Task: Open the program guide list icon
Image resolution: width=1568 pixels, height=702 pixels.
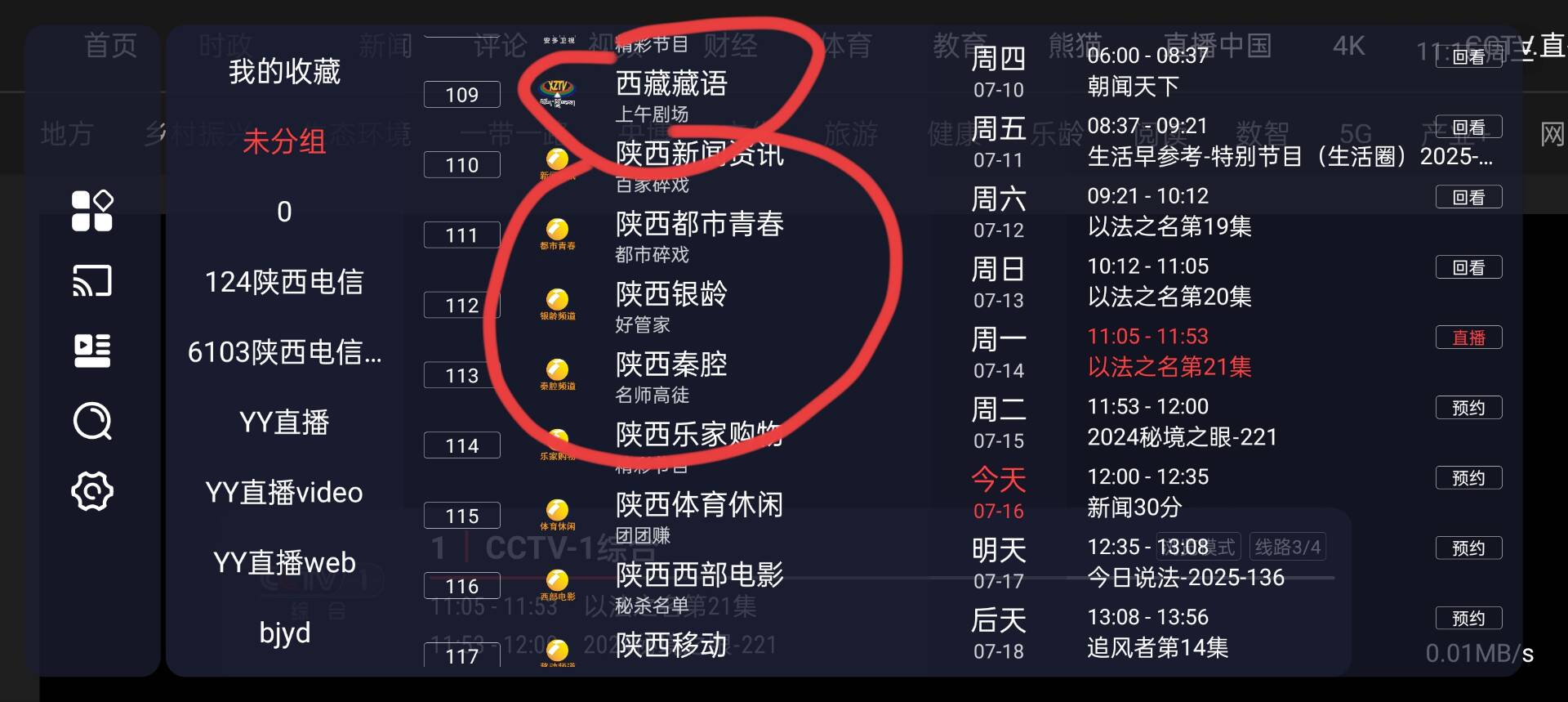Action: pos(92,351)
